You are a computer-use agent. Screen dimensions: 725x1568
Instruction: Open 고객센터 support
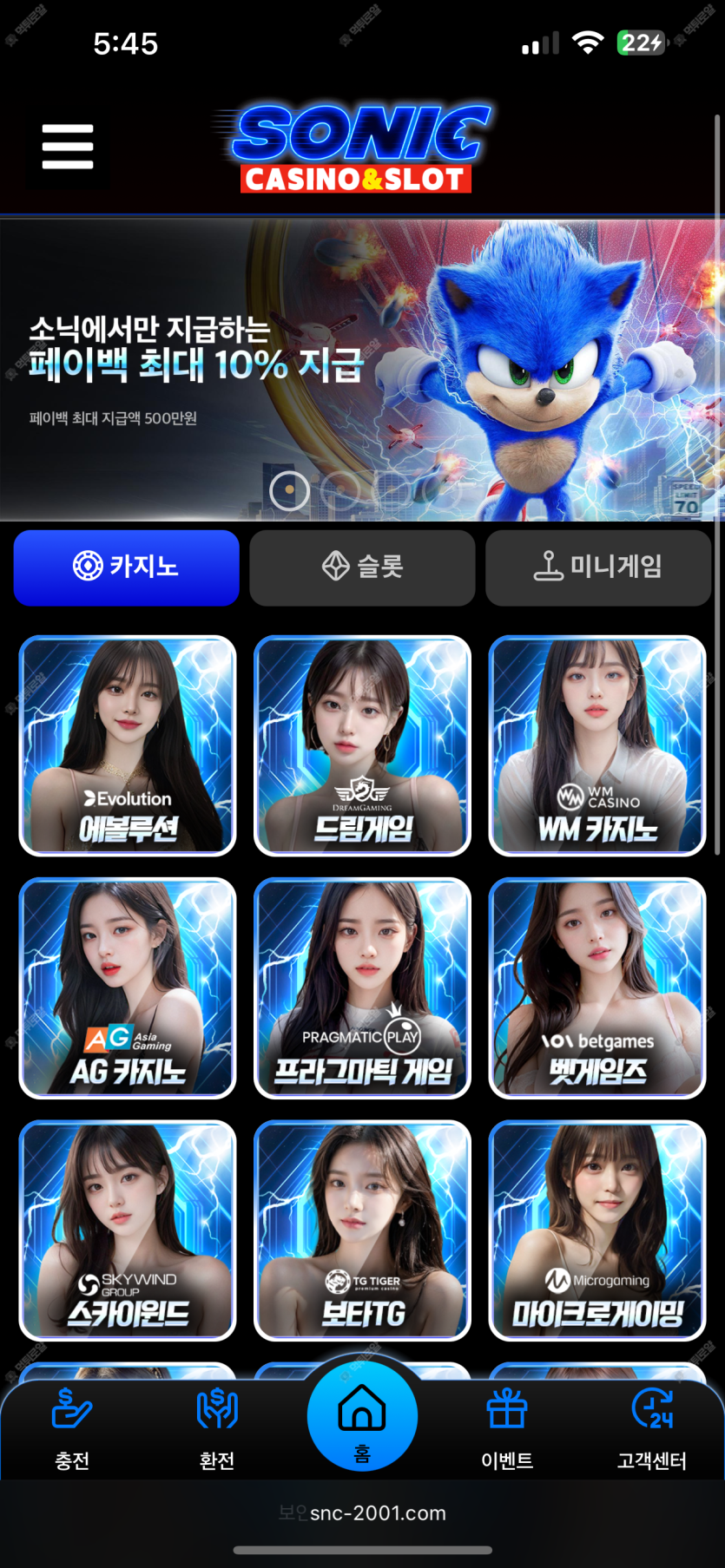click(652, 1428)
